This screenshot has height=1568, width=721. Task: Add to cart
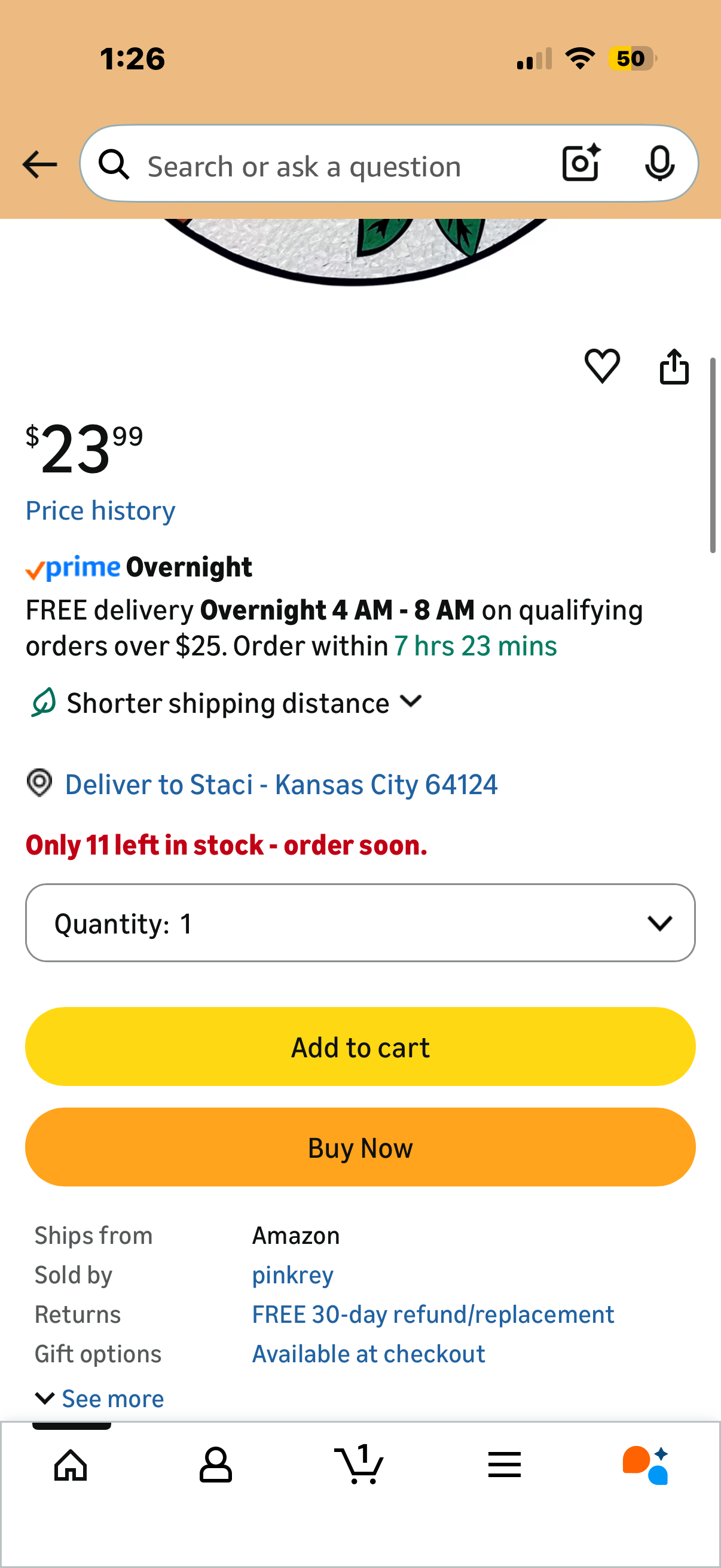tap(360, 1047)
